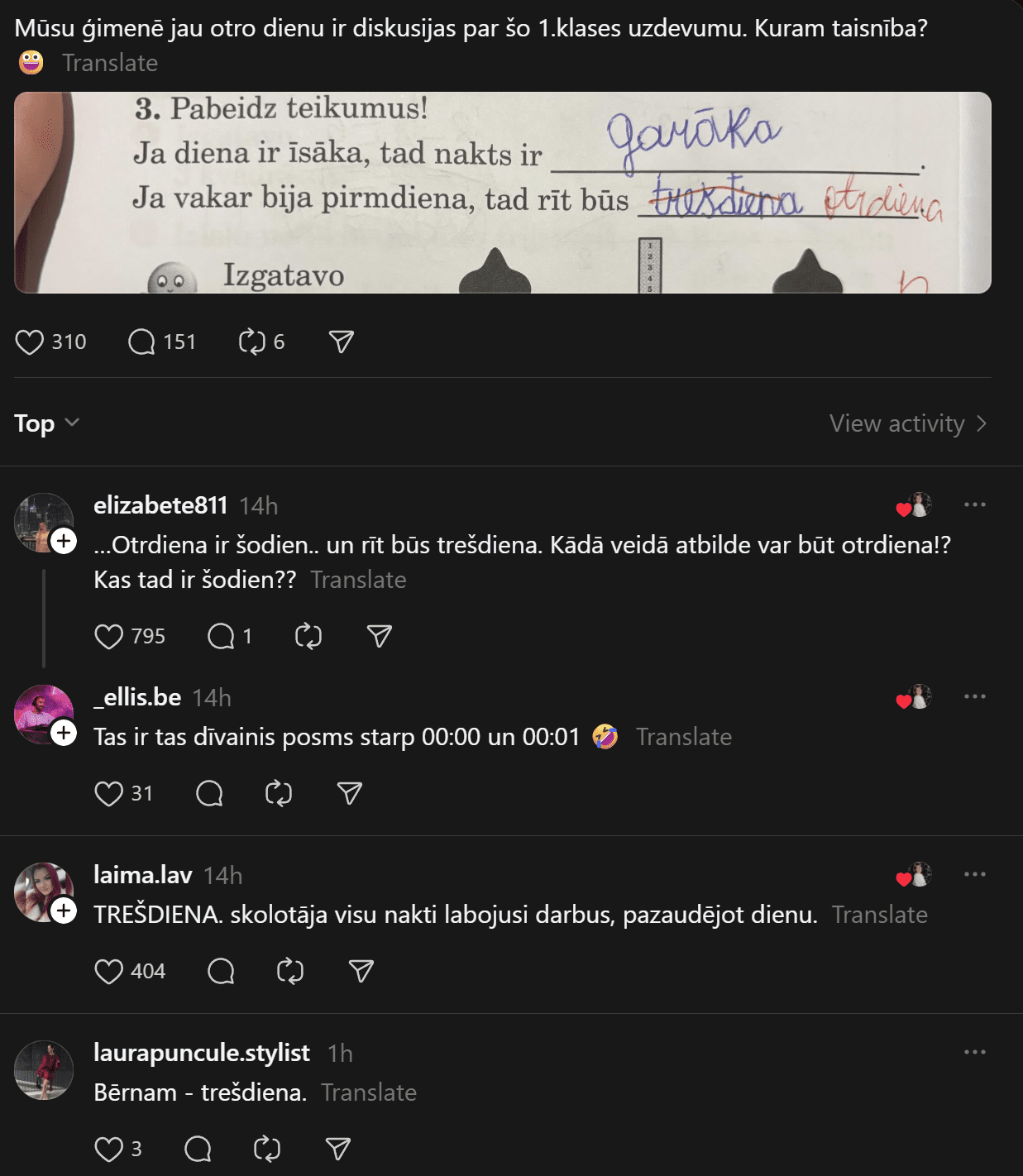Open _ellis.be's profile name
The height and width of the screenshot is (1176, 1023).
click(137, 697)
